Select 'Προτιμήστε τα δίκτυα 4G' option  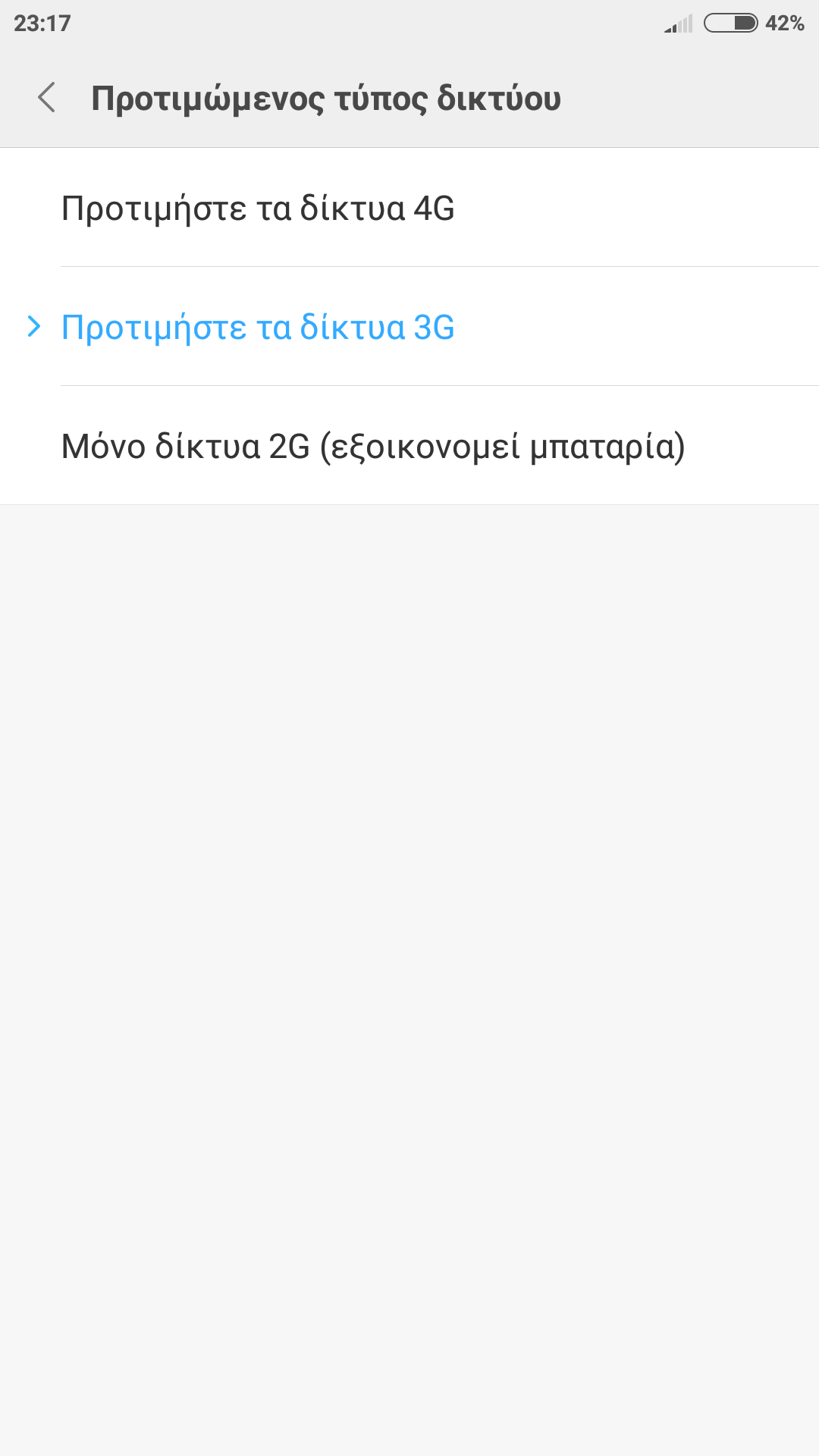[258, 208]
